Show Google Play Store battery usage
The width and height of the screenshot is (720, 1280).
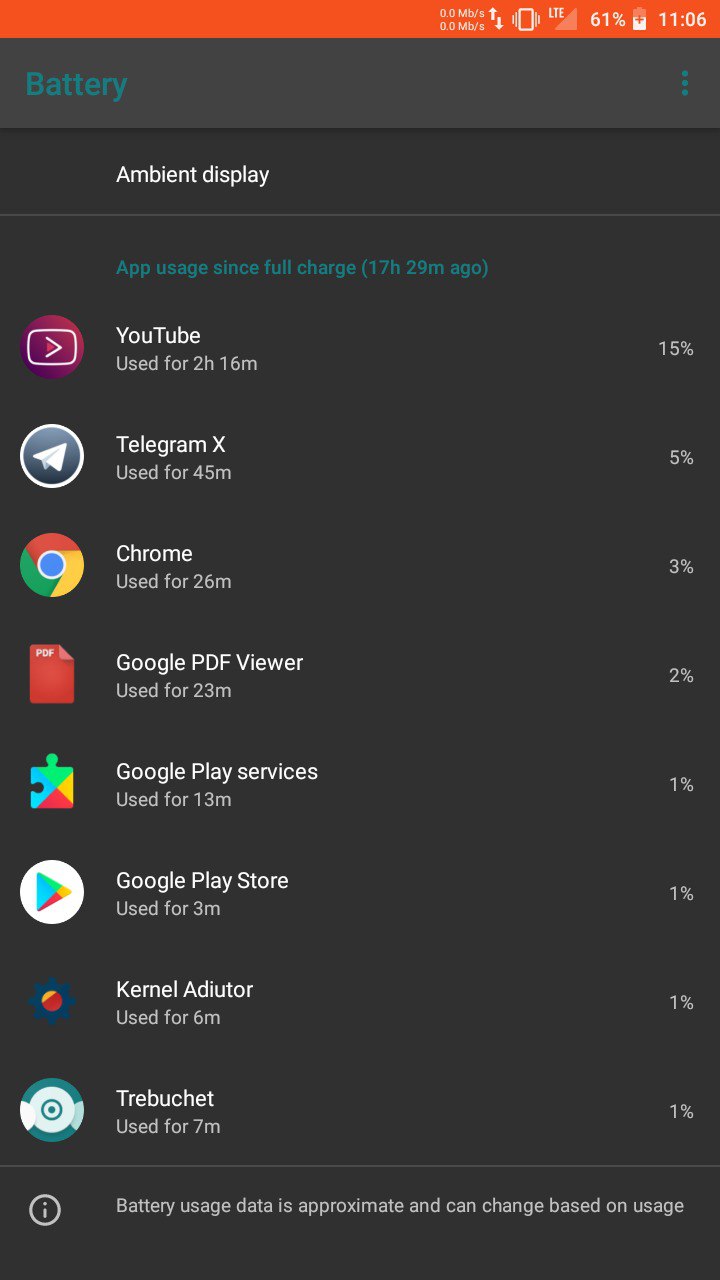click(x=360, y=893)
